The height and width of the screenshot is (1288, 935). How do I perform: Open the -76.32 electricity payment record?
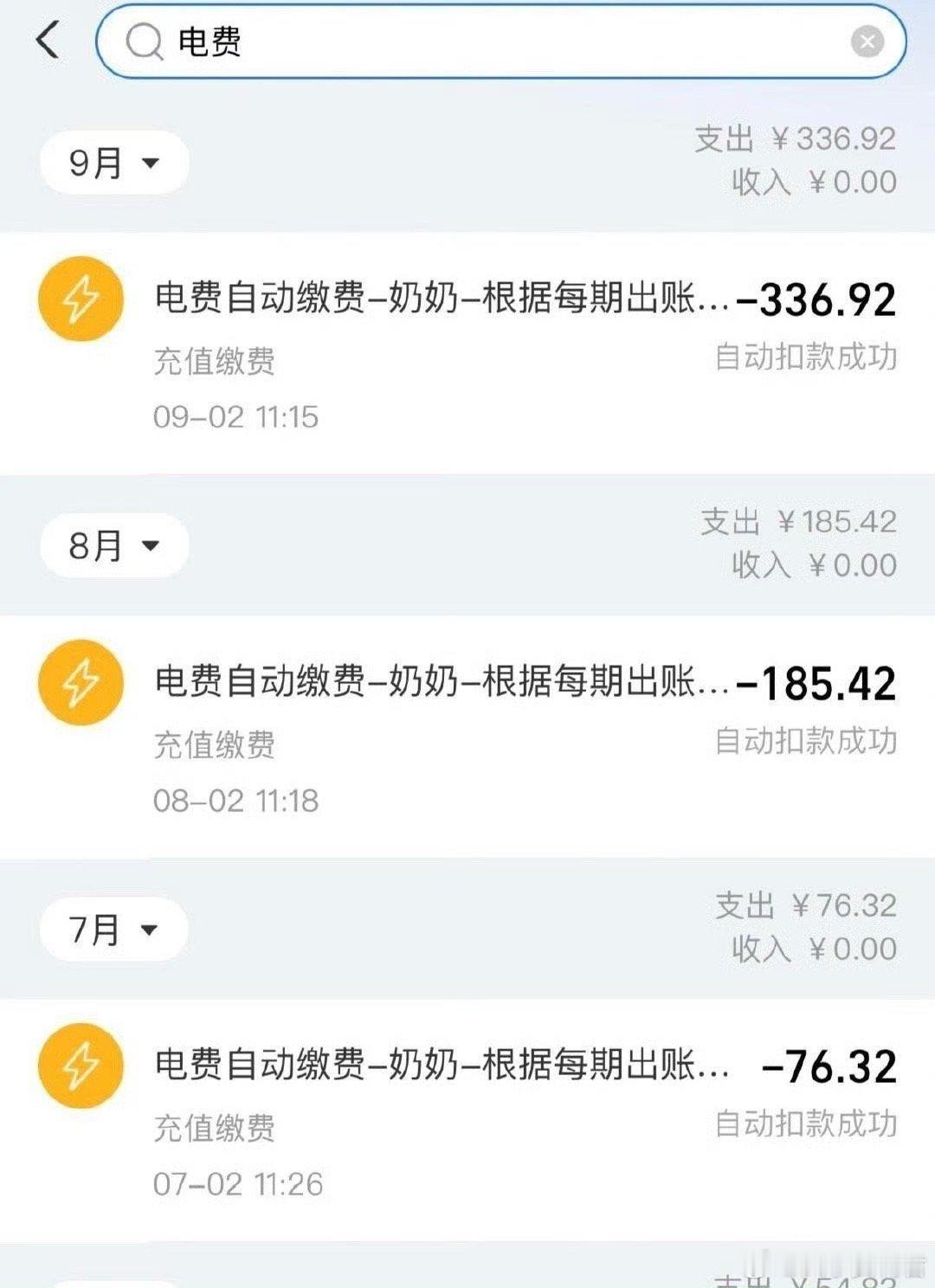(x=467, y=1120)
